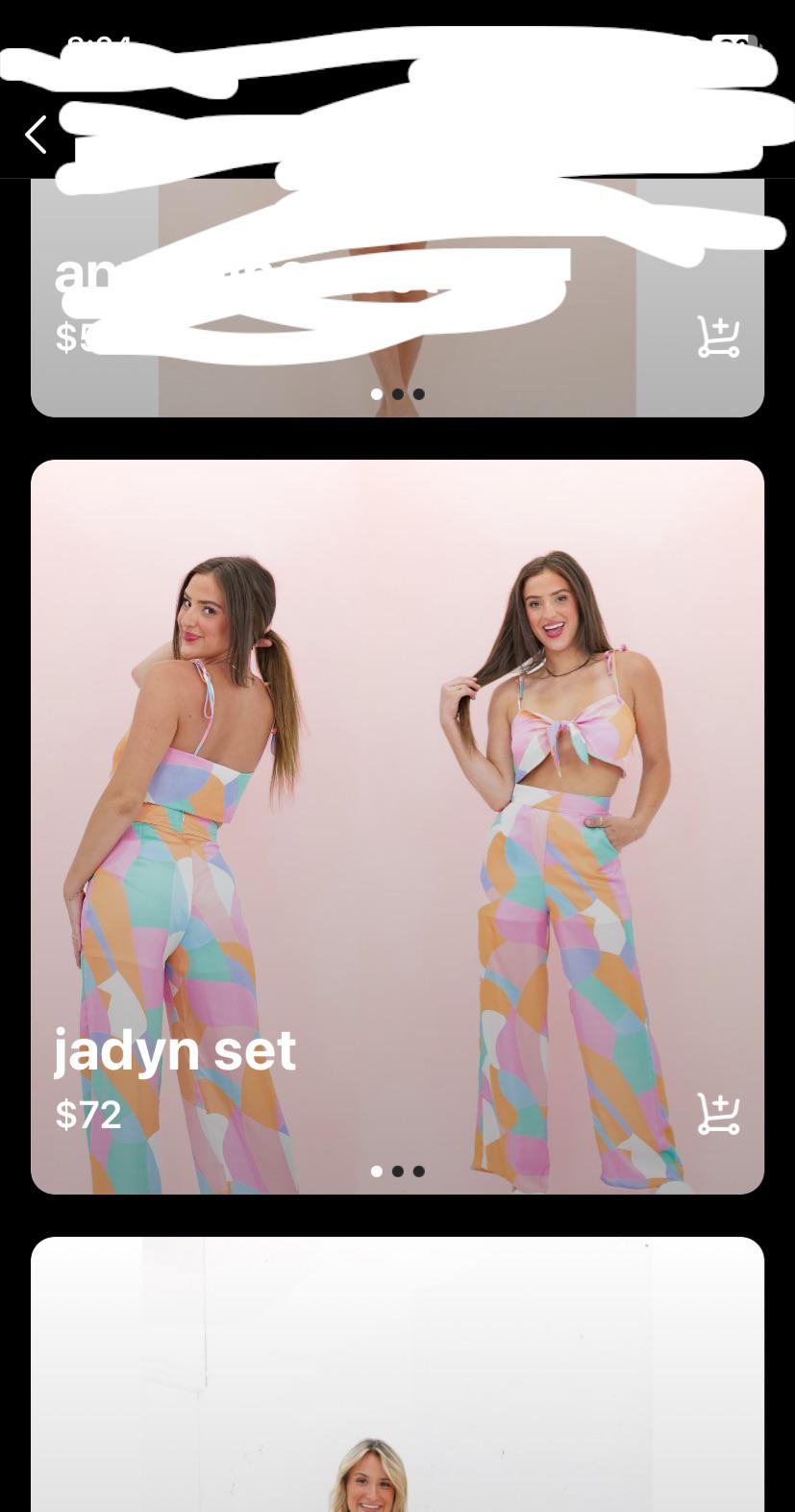Image resolution: width=795 pixels, height=1512 pixels.
Task: Select the first carousel dot under jadyn set
Action: click(377, 1171)
